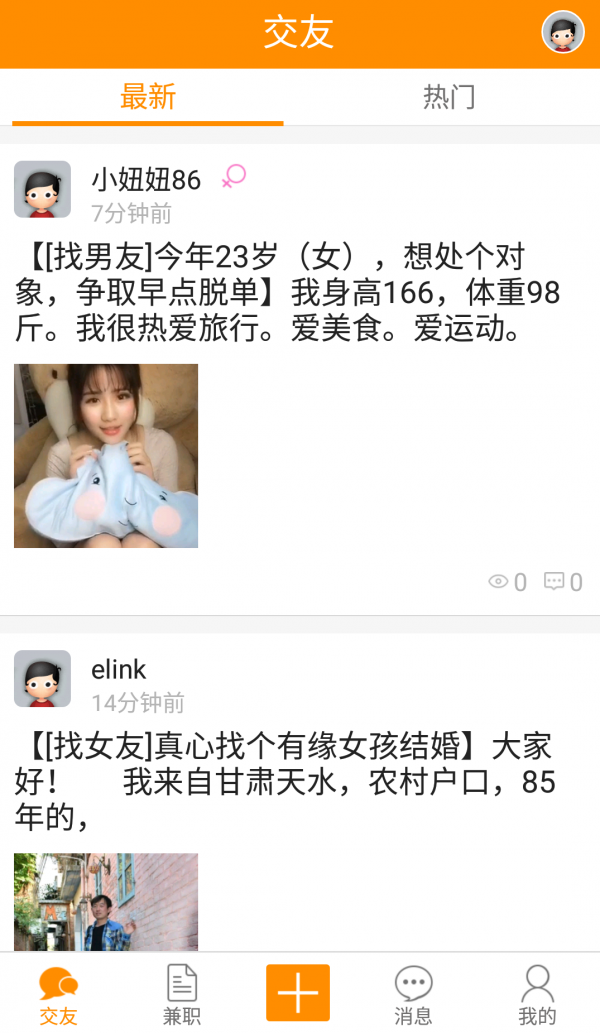Open elink's post about 找女友

coord(285,781)
